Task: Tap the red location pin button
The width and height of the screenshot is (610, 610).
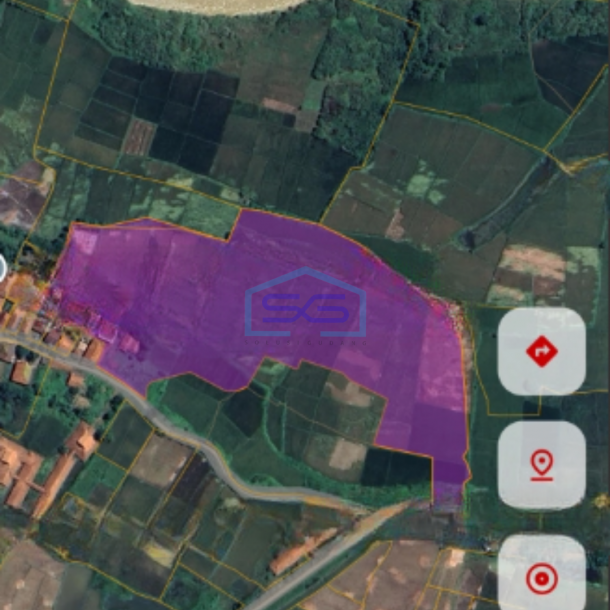Action: coord(541,465)
